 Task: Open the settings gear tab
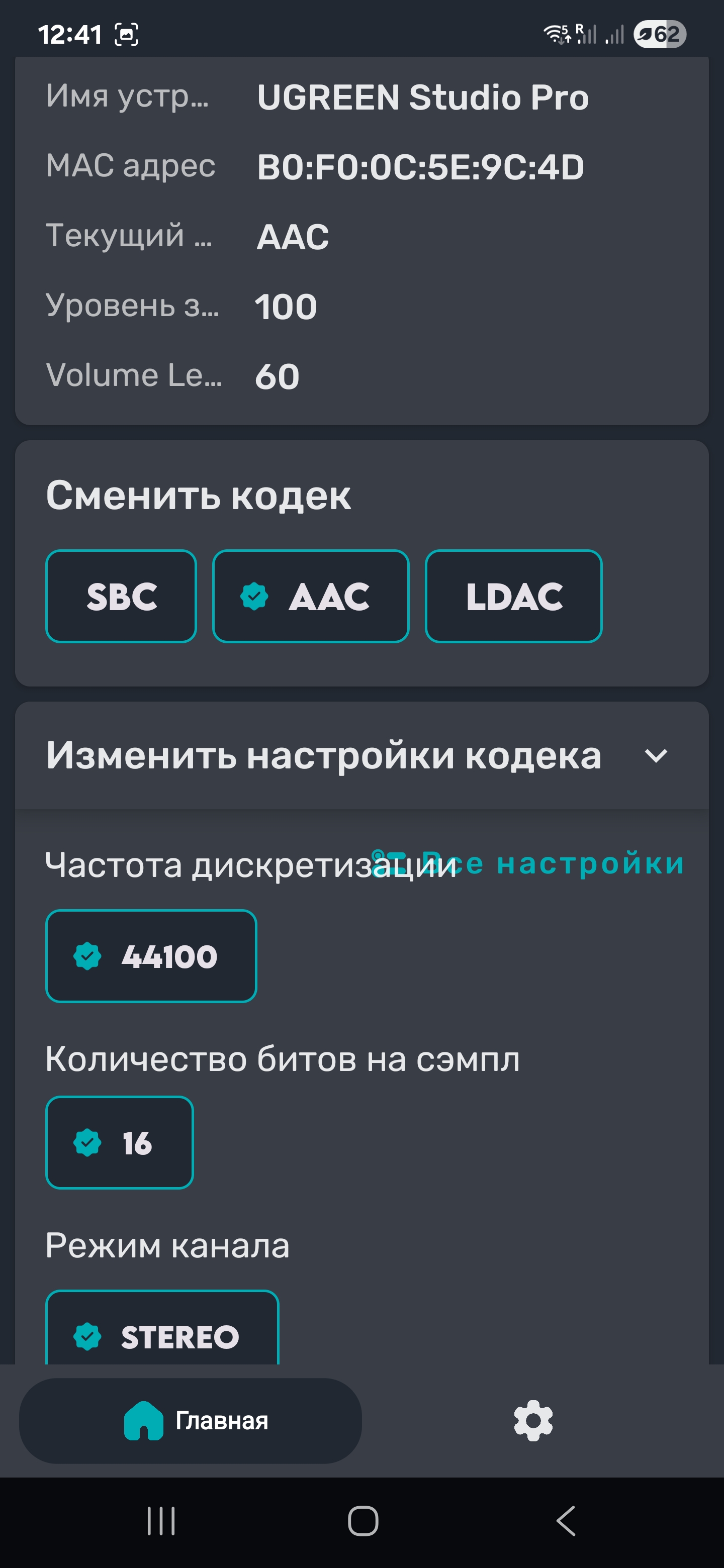[x=533, y=1420]
